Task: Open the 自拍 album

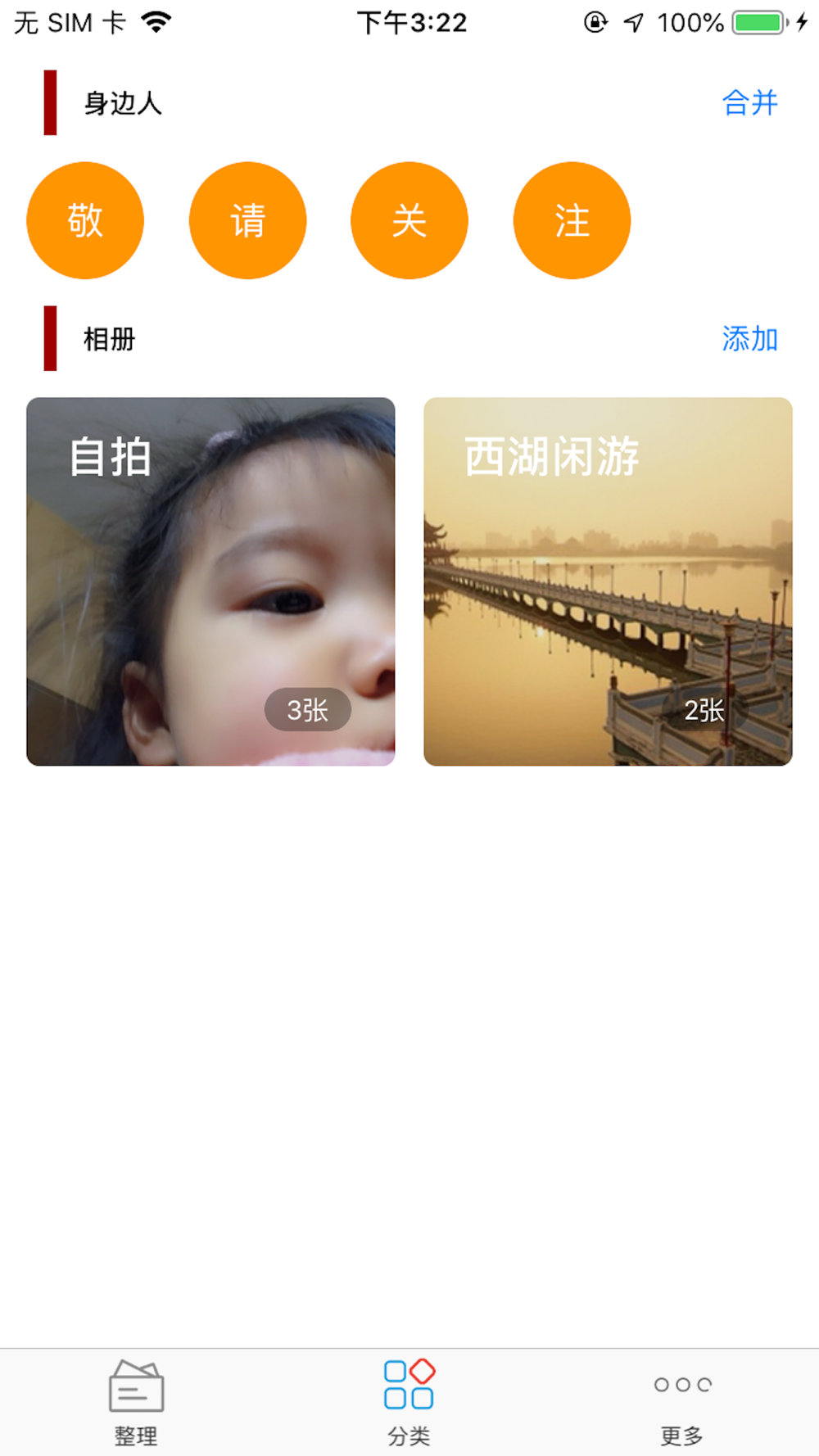Action: (x=210, y=581)
